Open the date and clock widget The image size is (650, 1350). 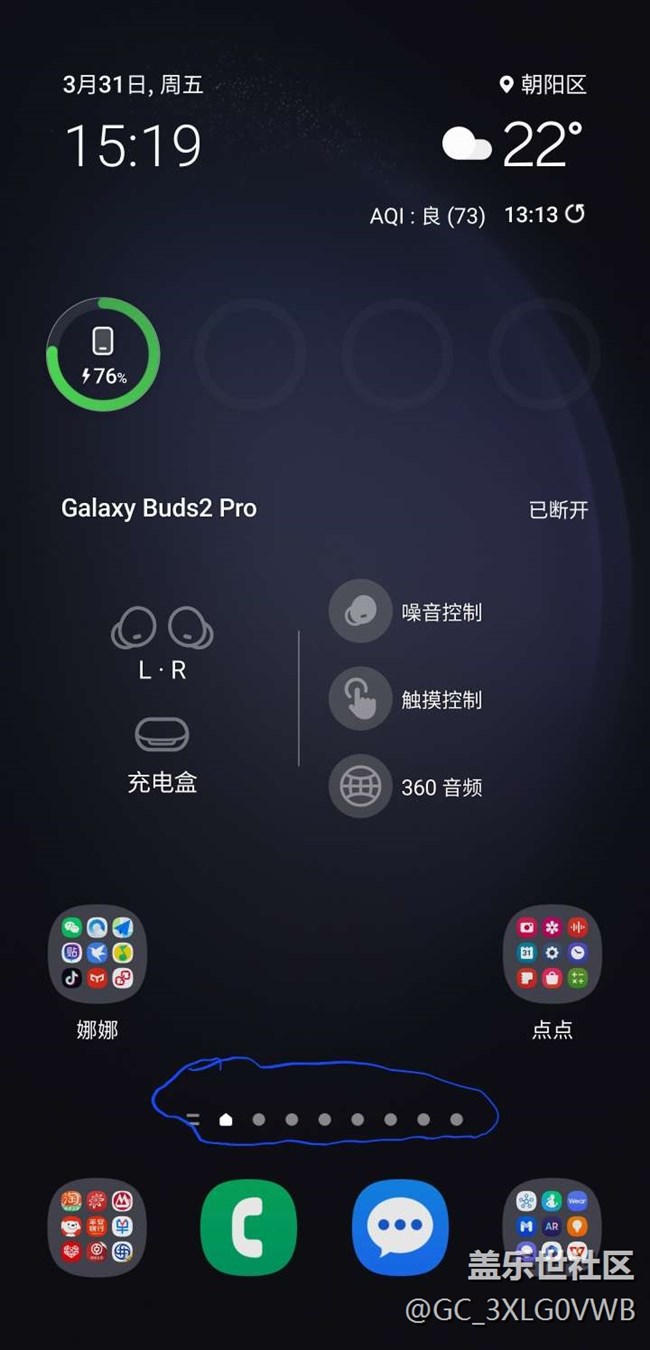(x=134, y=122)
